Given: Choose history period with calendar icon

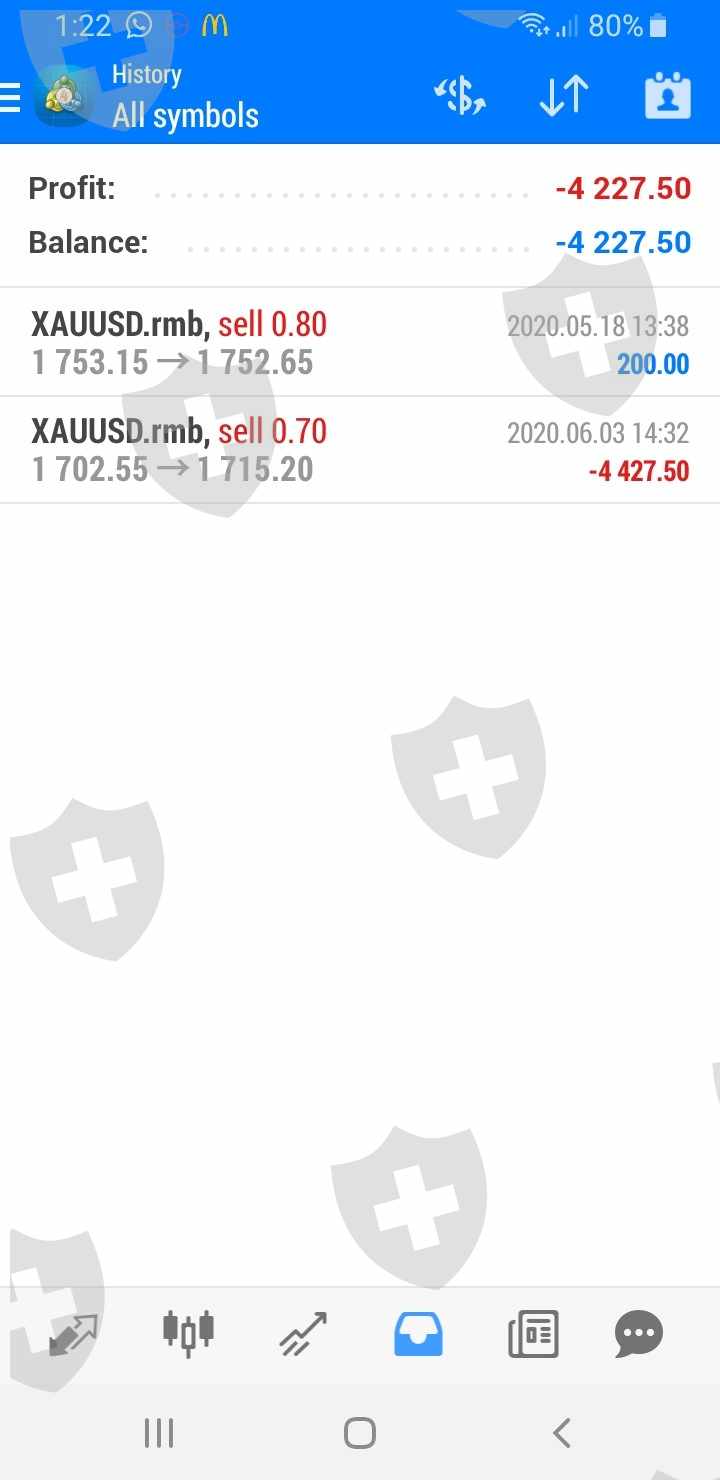Looking at the screenshot, I should click(667, 96).
